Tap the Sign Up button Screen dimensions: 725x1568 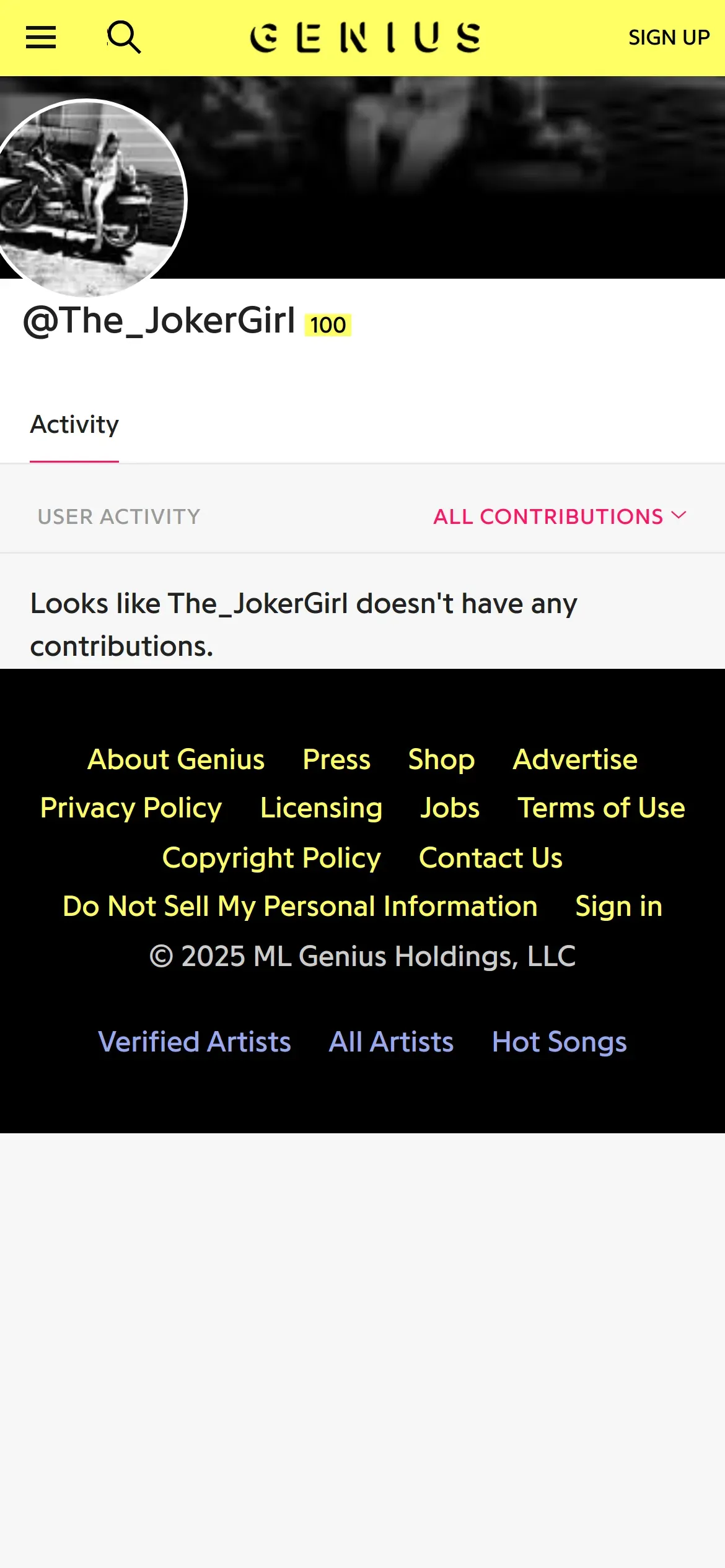tap(669, 38)
